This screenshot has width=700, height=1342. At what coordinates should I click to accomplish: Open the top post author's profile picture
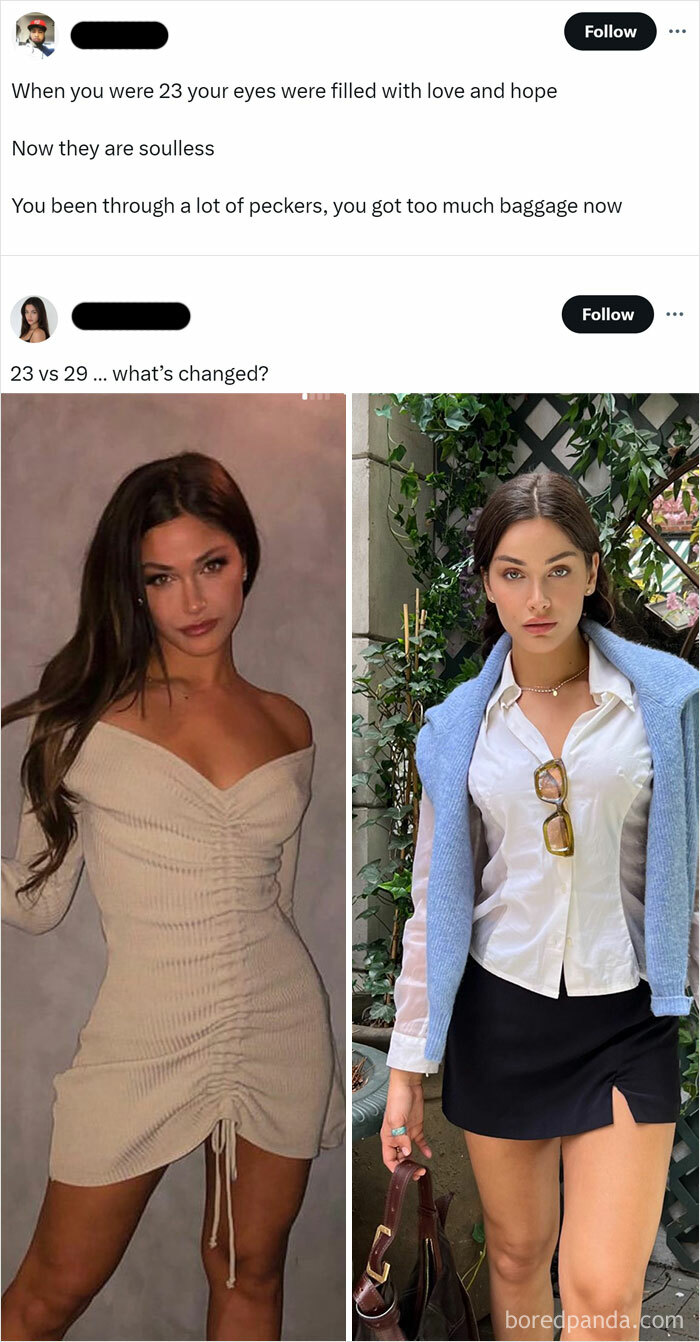click(x=35, y=35)
